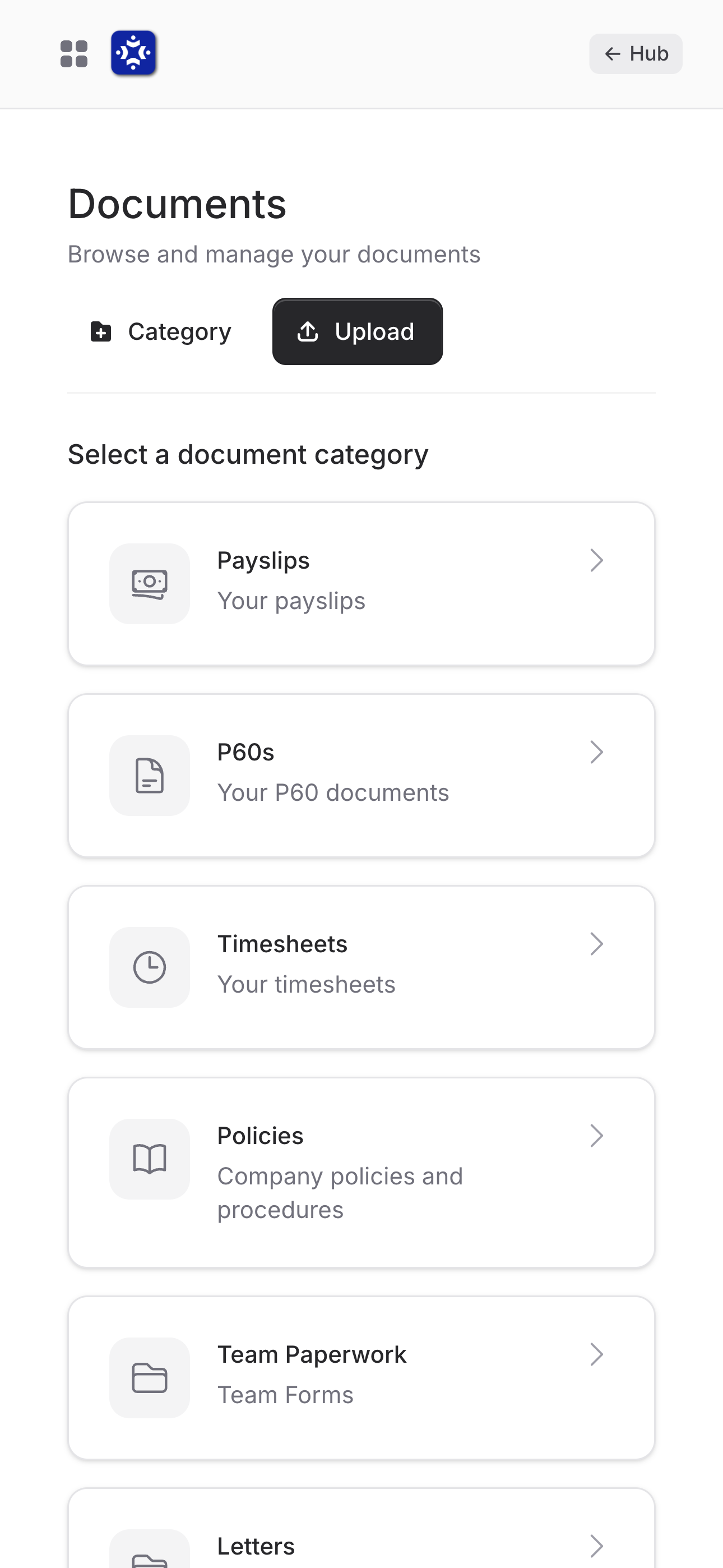Expand the Policies category chevron
This screenshot has height=1568, width=723.
pyautogui.click(x=597, y=1136)
